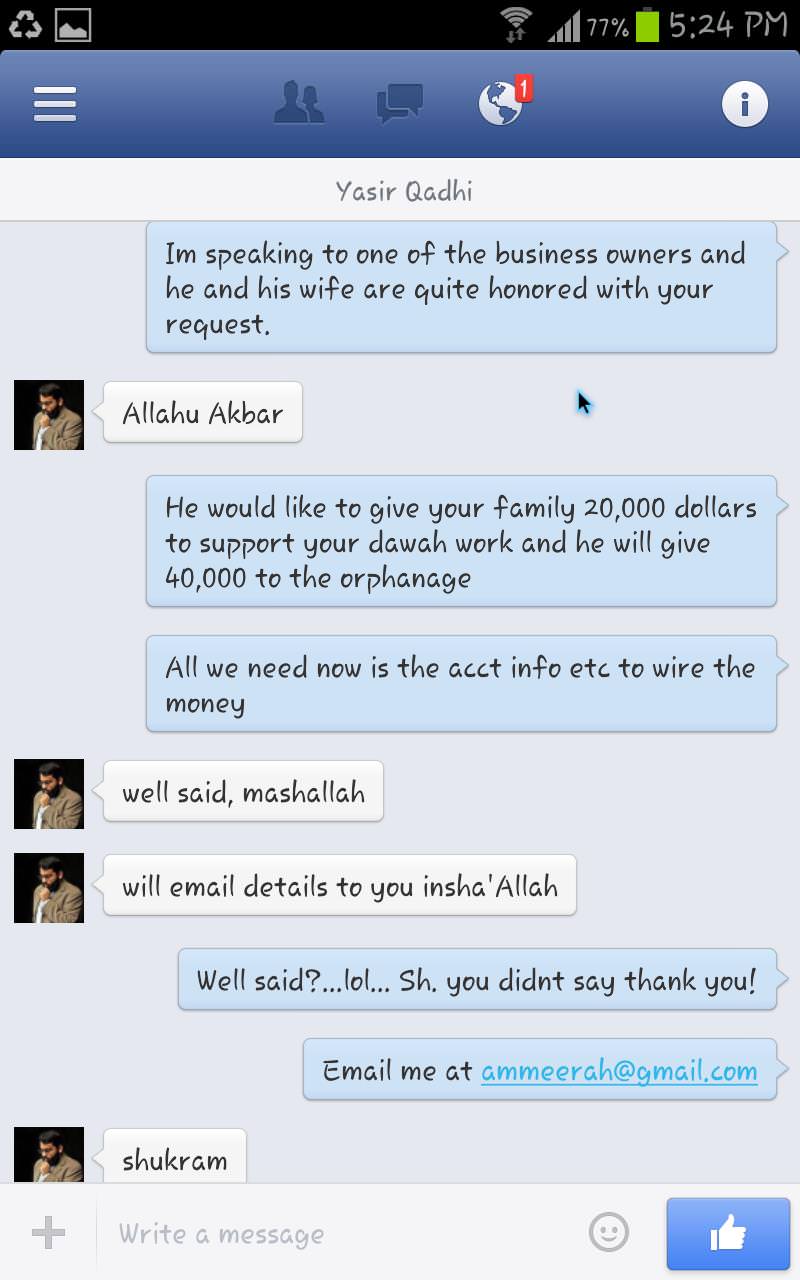The image size is (800, 1280).
Task: Focus the Write a message field
Action: 340,1234
